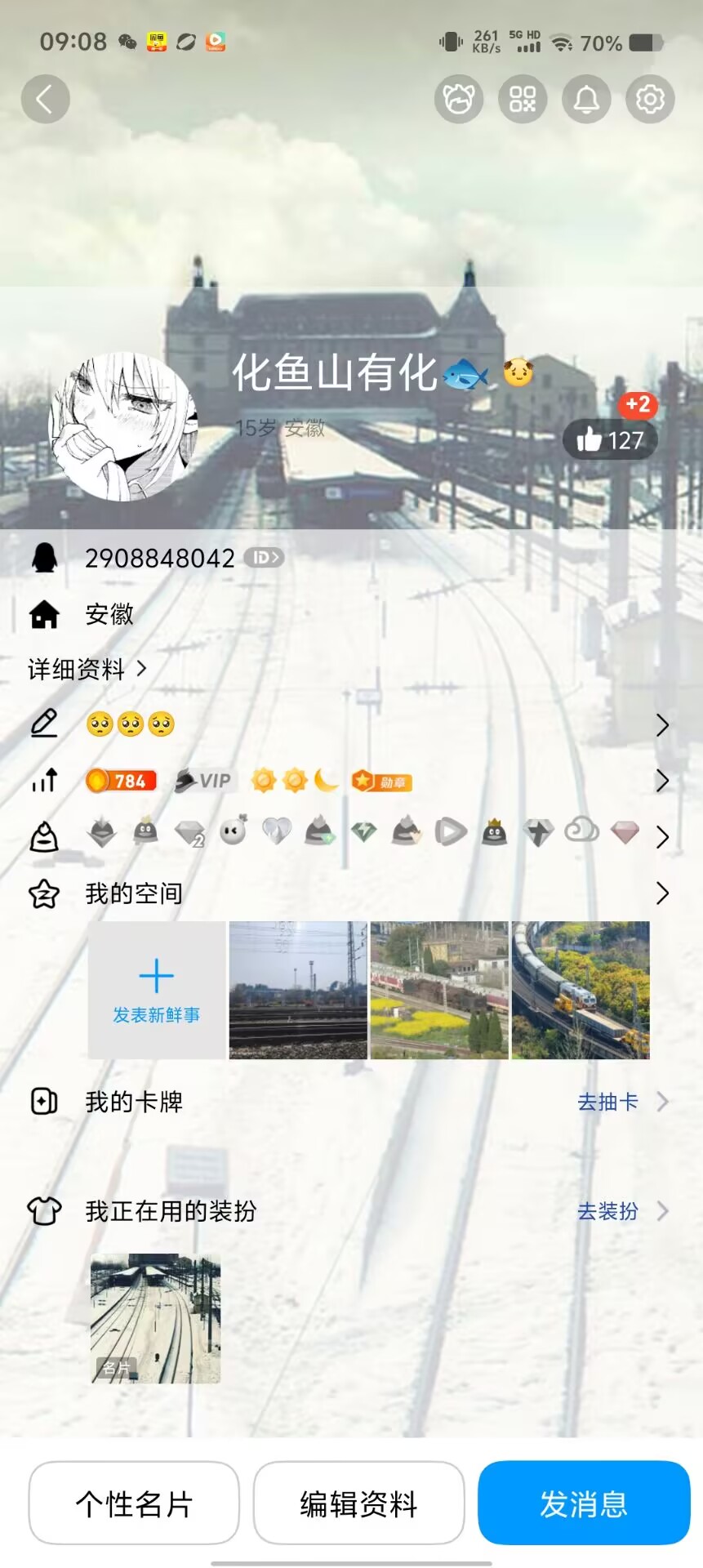Open the settings gear

pos(650,100)
